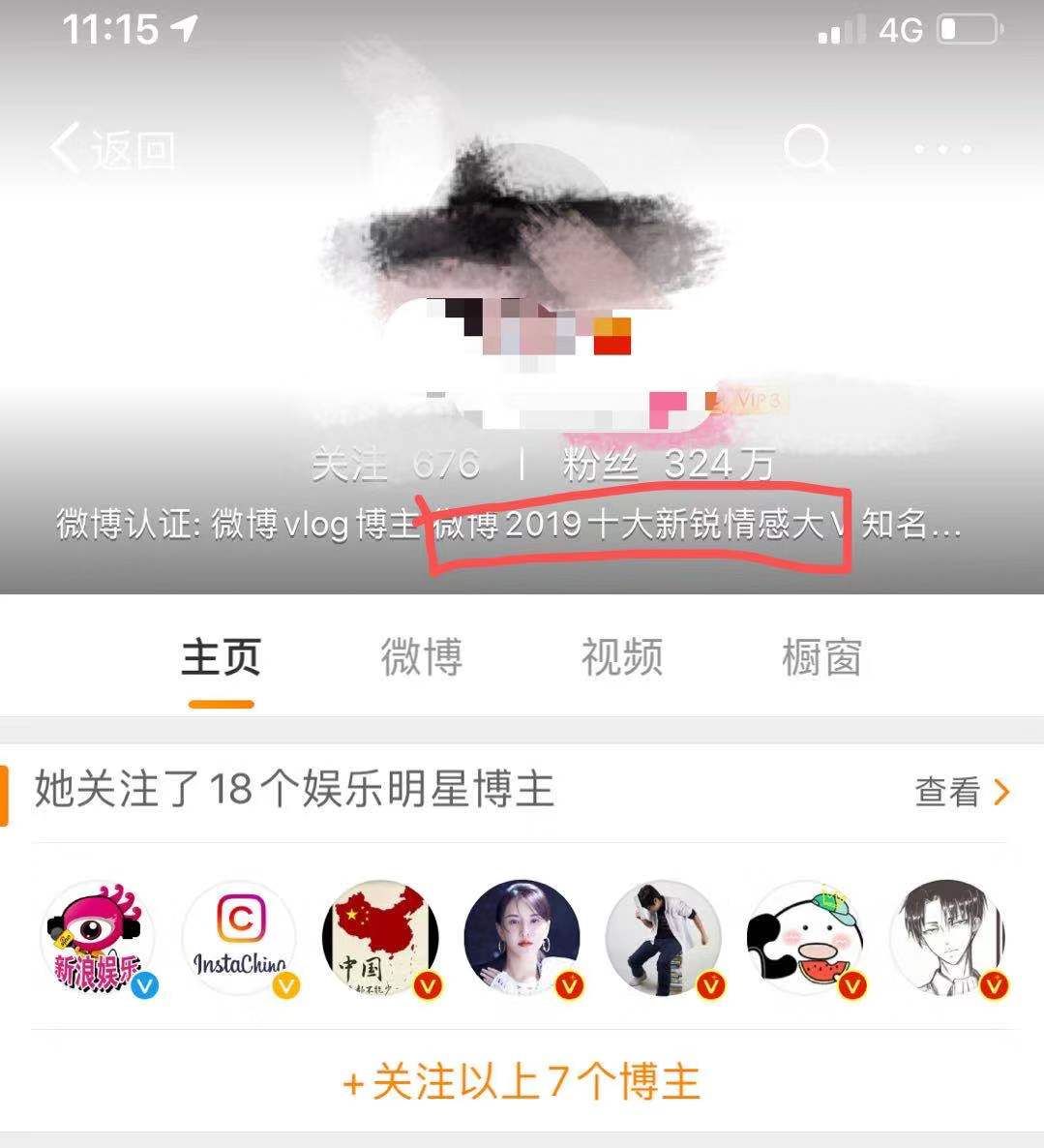Open the search icon on profile

(x=807, y=149)
